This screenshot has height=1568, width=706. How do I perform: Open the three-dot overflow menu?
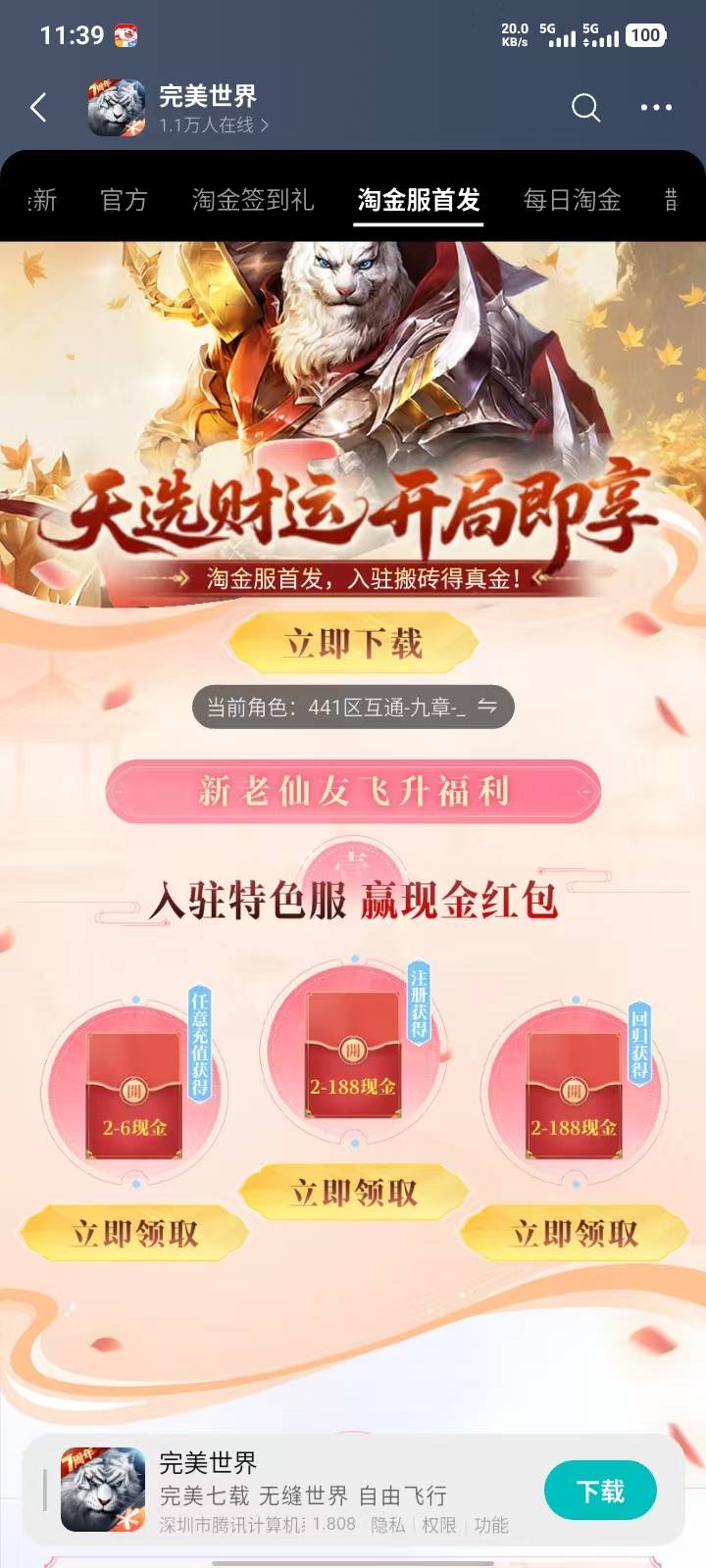click(656, 107)
